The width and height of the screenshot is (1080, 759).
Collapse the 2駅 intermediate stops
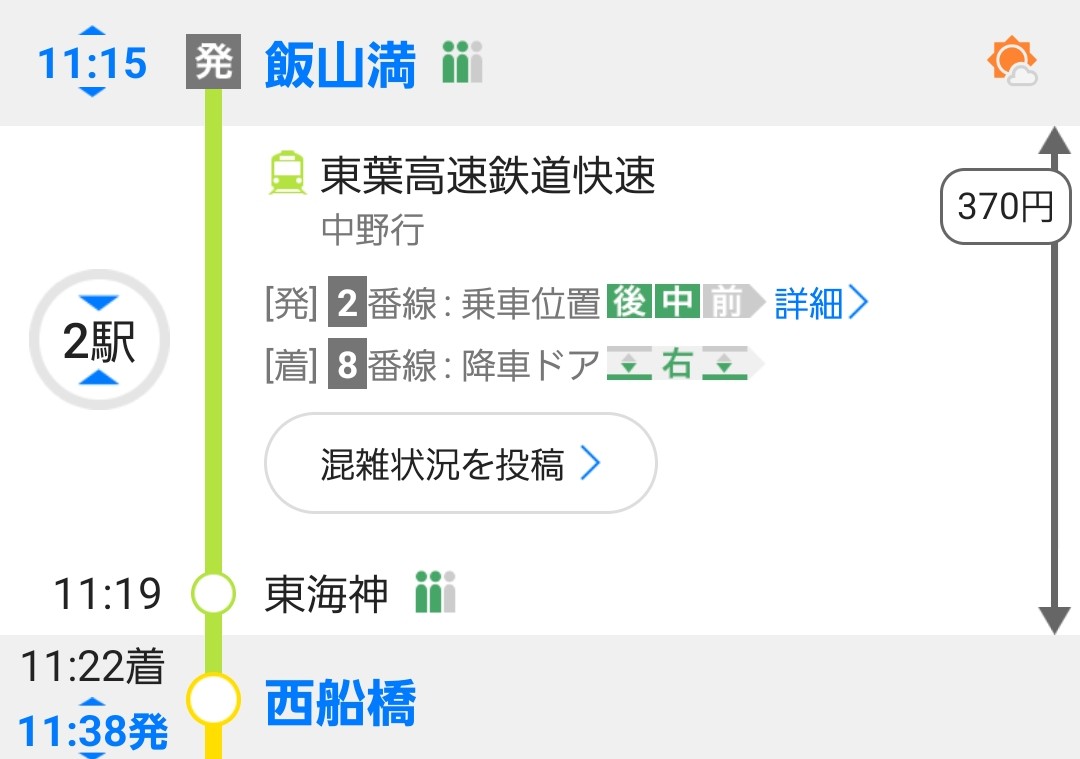click(x=99, y=342)
